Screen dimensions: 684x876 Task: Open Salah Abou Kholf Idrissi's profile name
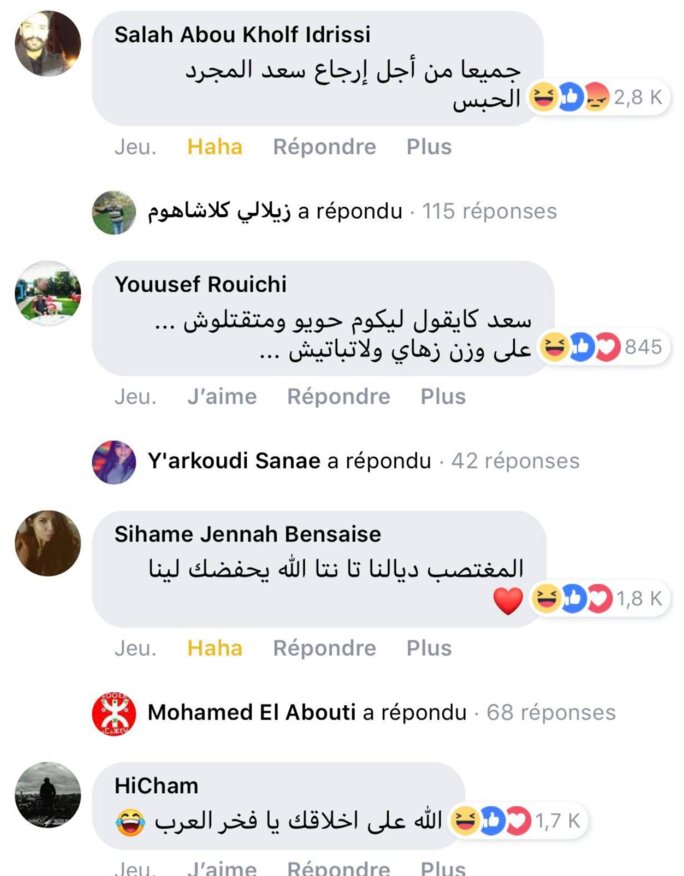pos(242,35)
